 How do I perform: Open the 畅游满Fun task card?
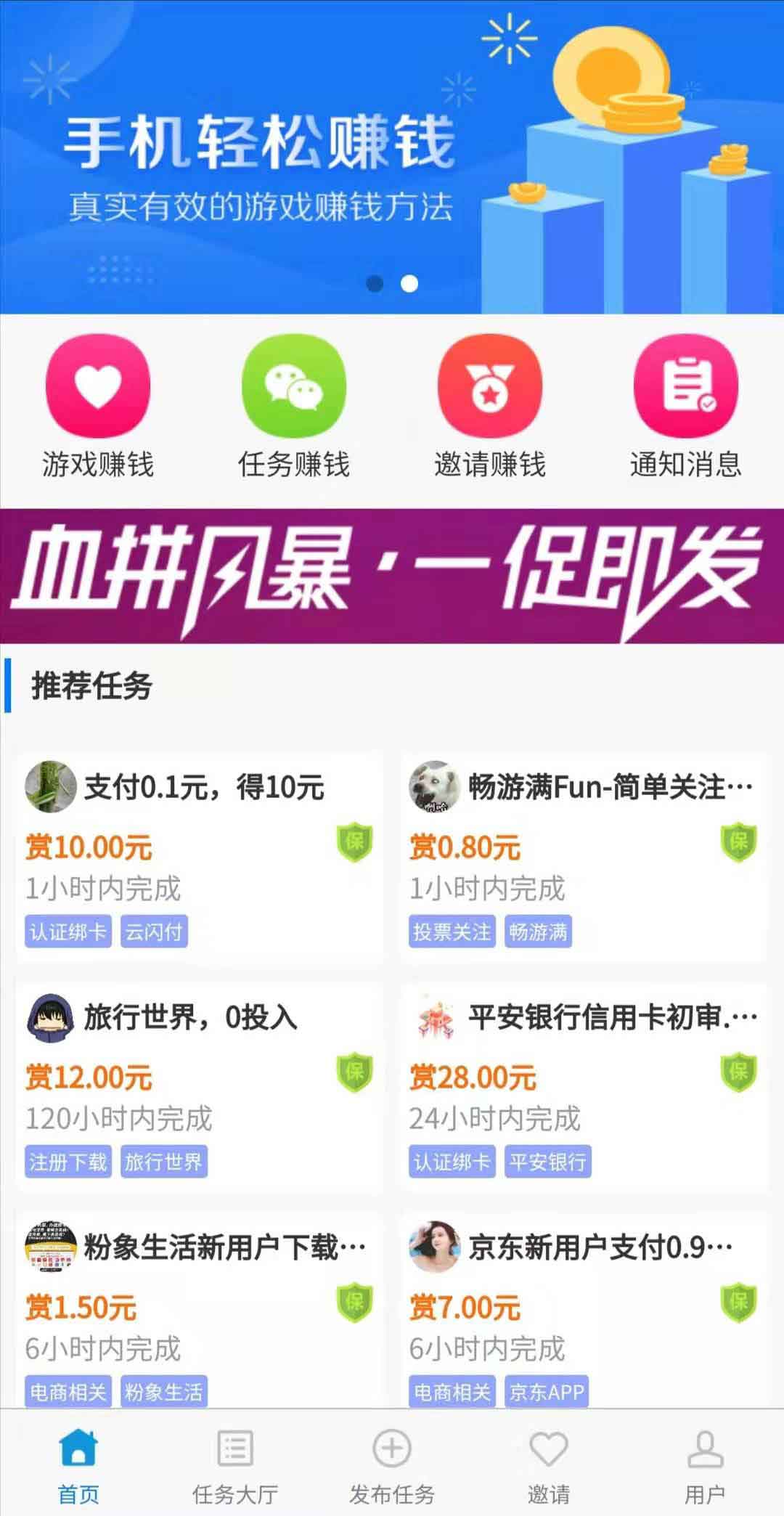pos(584,857)
